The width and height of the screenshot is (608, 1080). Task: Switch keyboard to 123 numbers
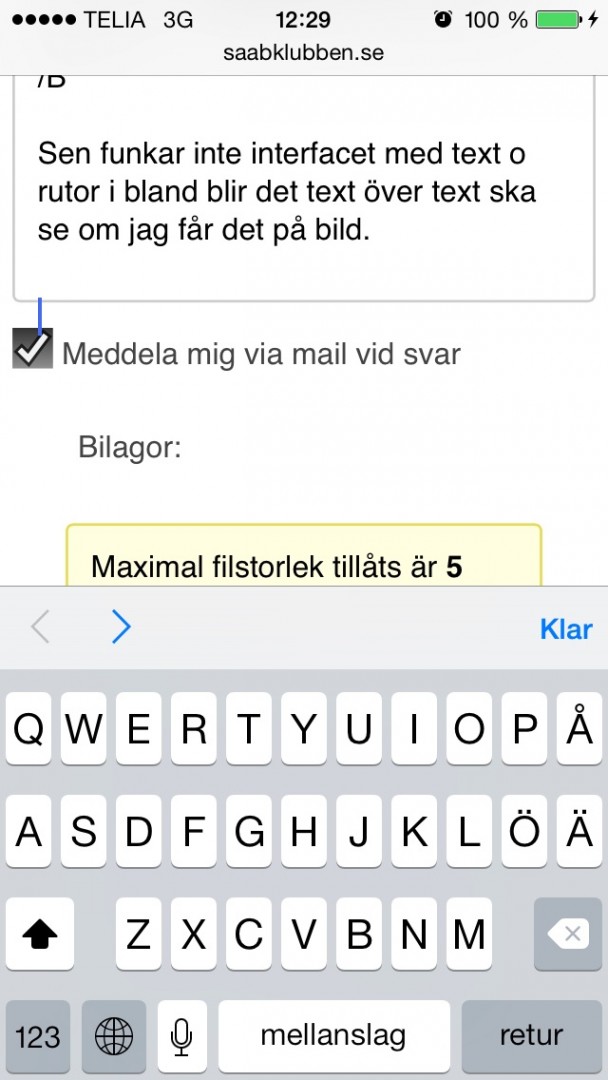(x=38, y=1035)
